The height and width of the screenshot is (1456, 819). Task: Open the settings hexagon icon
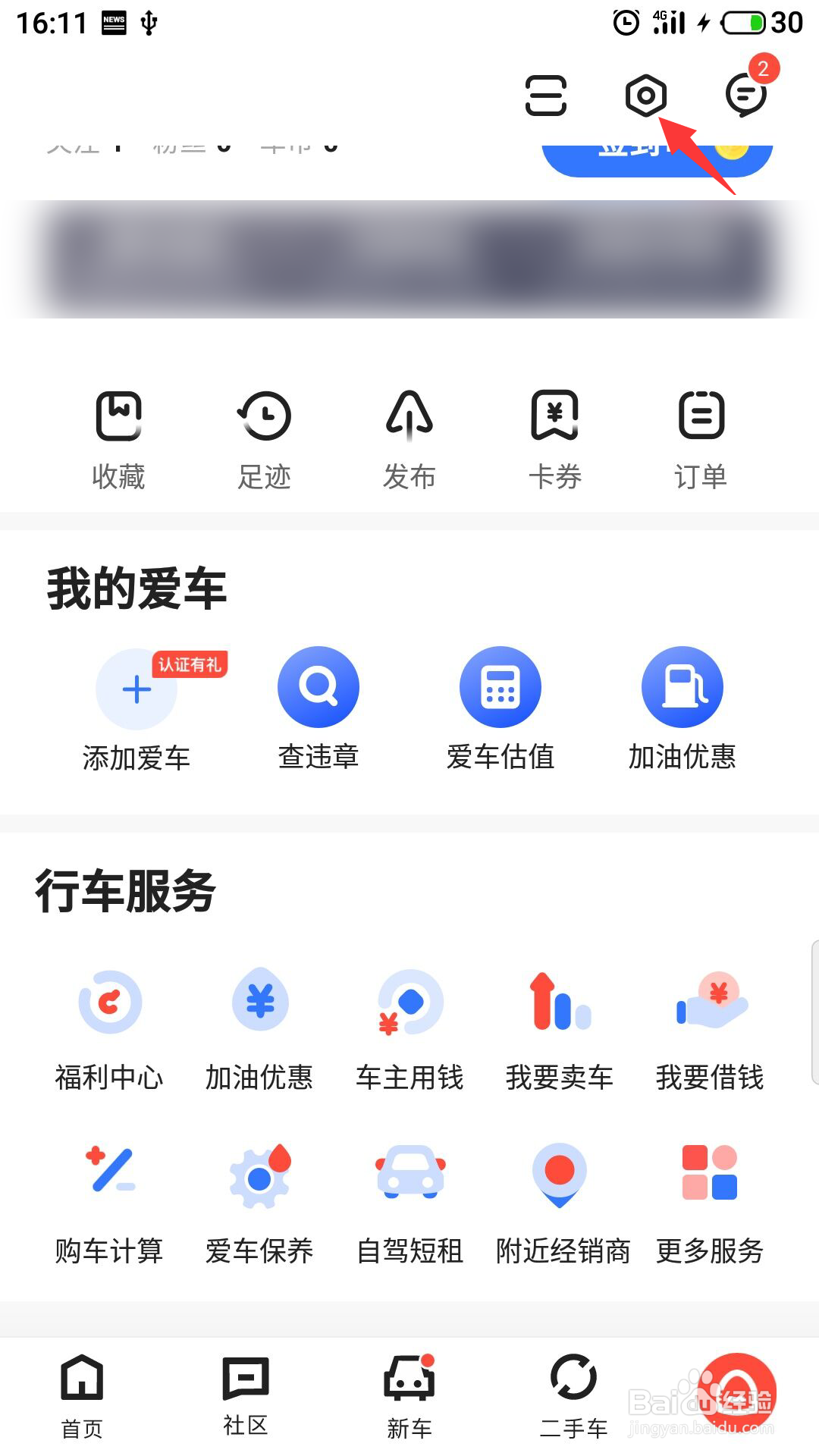(645, 96)
